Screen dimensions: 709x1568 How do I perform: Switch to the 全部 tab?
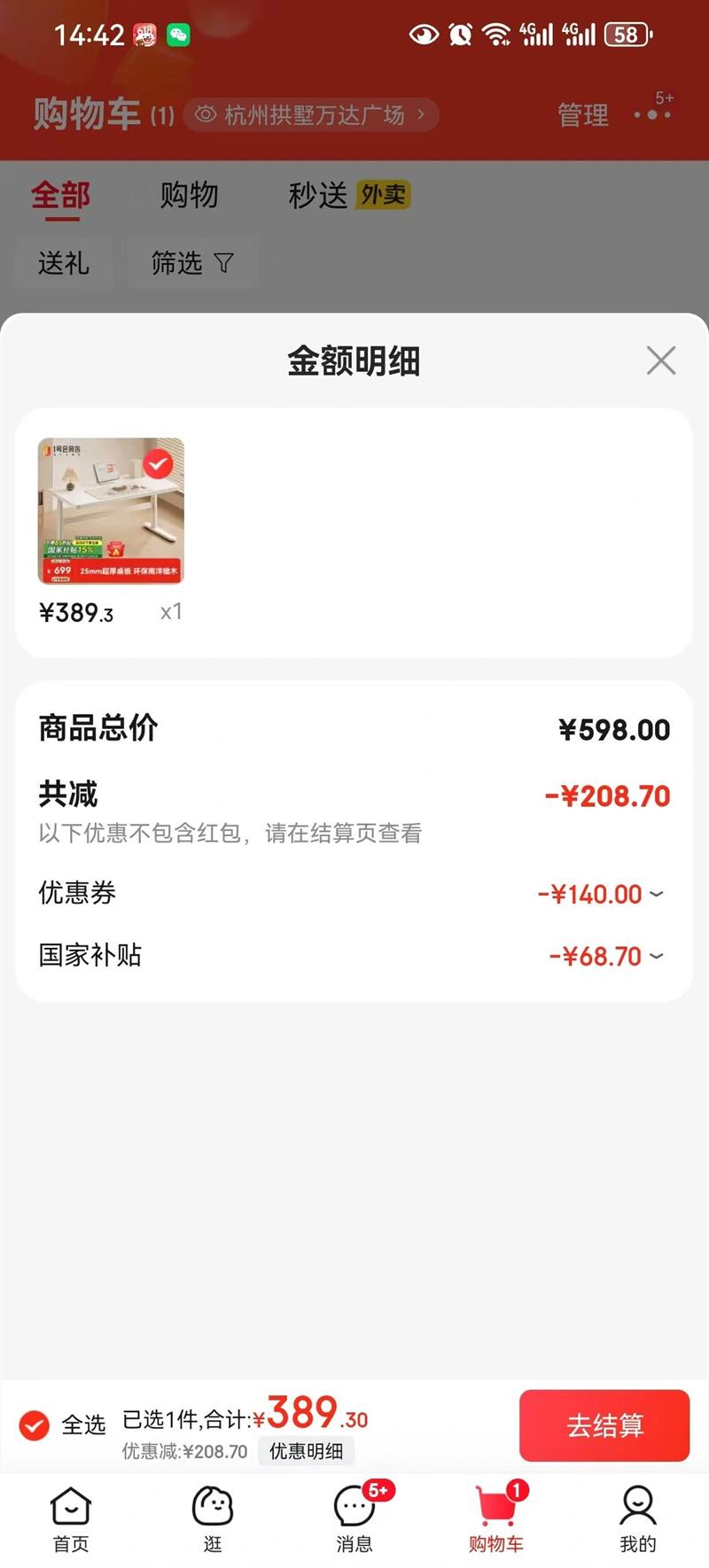coord(60,195)
